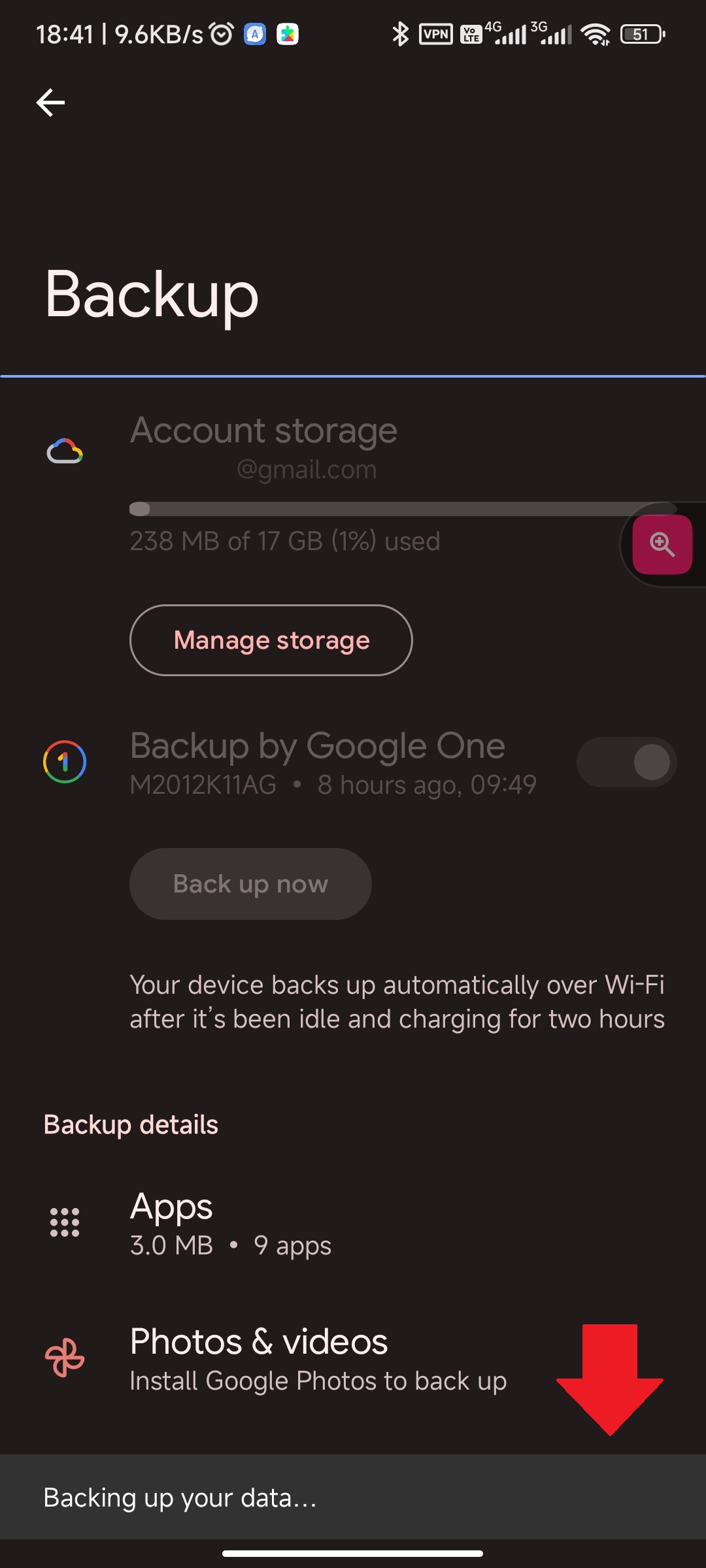Open Apps backup details

click(x=353, y=1223)
